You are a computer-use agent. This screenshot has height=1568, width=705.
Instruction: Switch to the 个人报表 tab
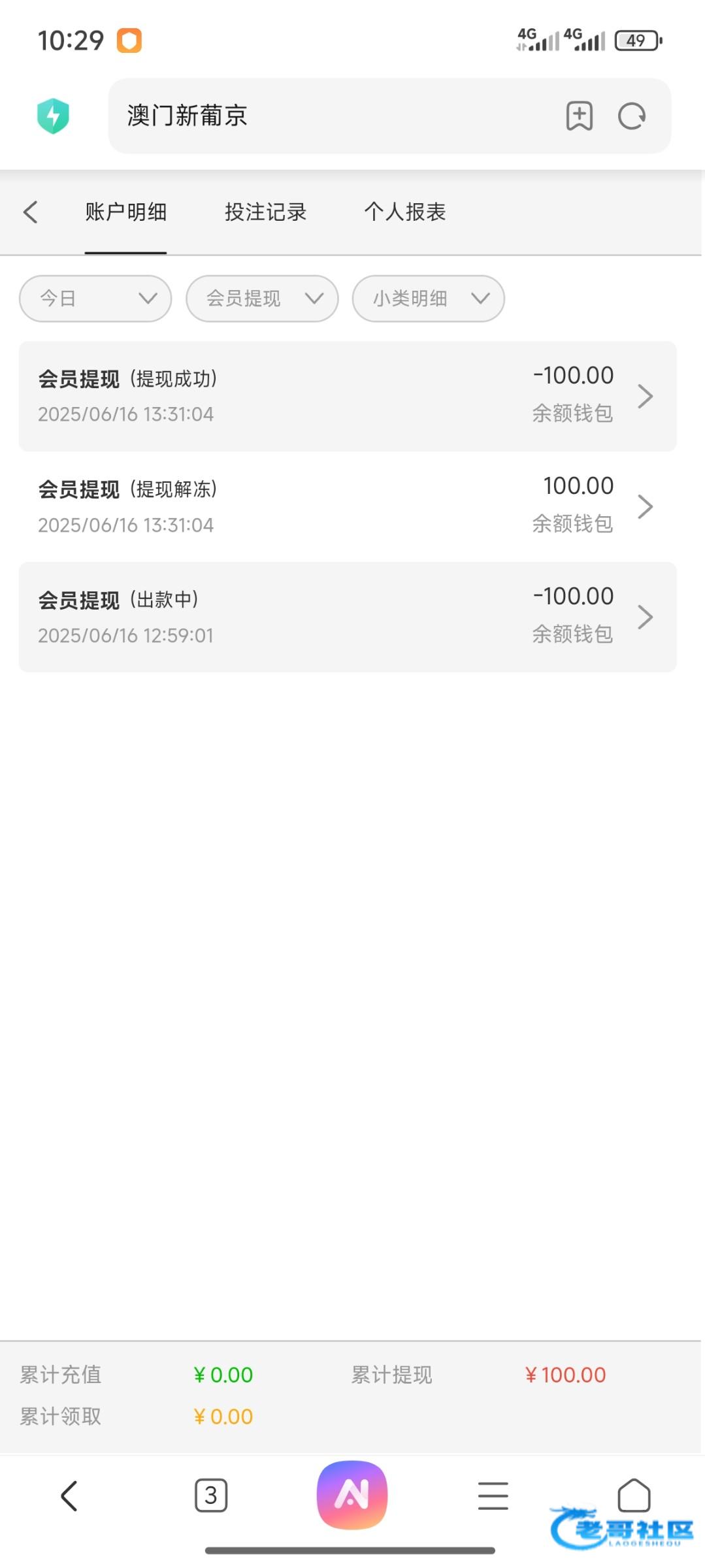pyautogui.click(x=405, y=212)
